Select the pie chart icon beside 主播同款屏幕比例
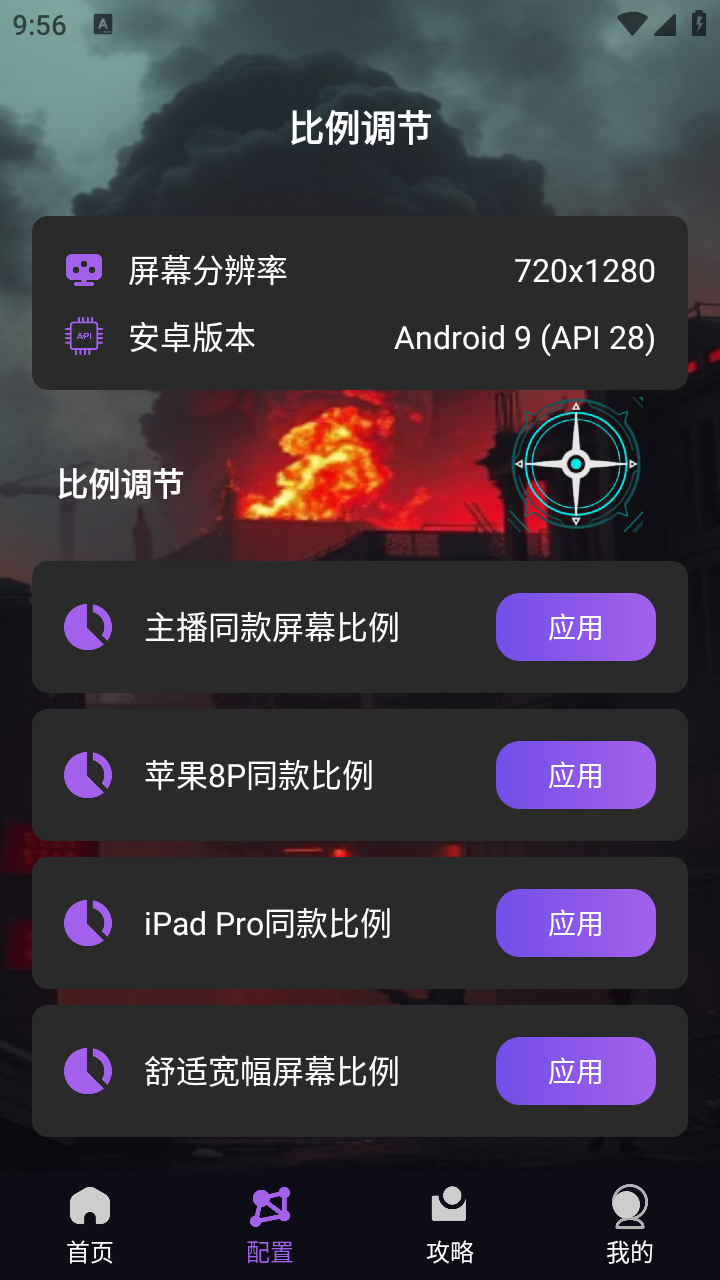The height and width of the screenshot is (1280, 720). 88,627
